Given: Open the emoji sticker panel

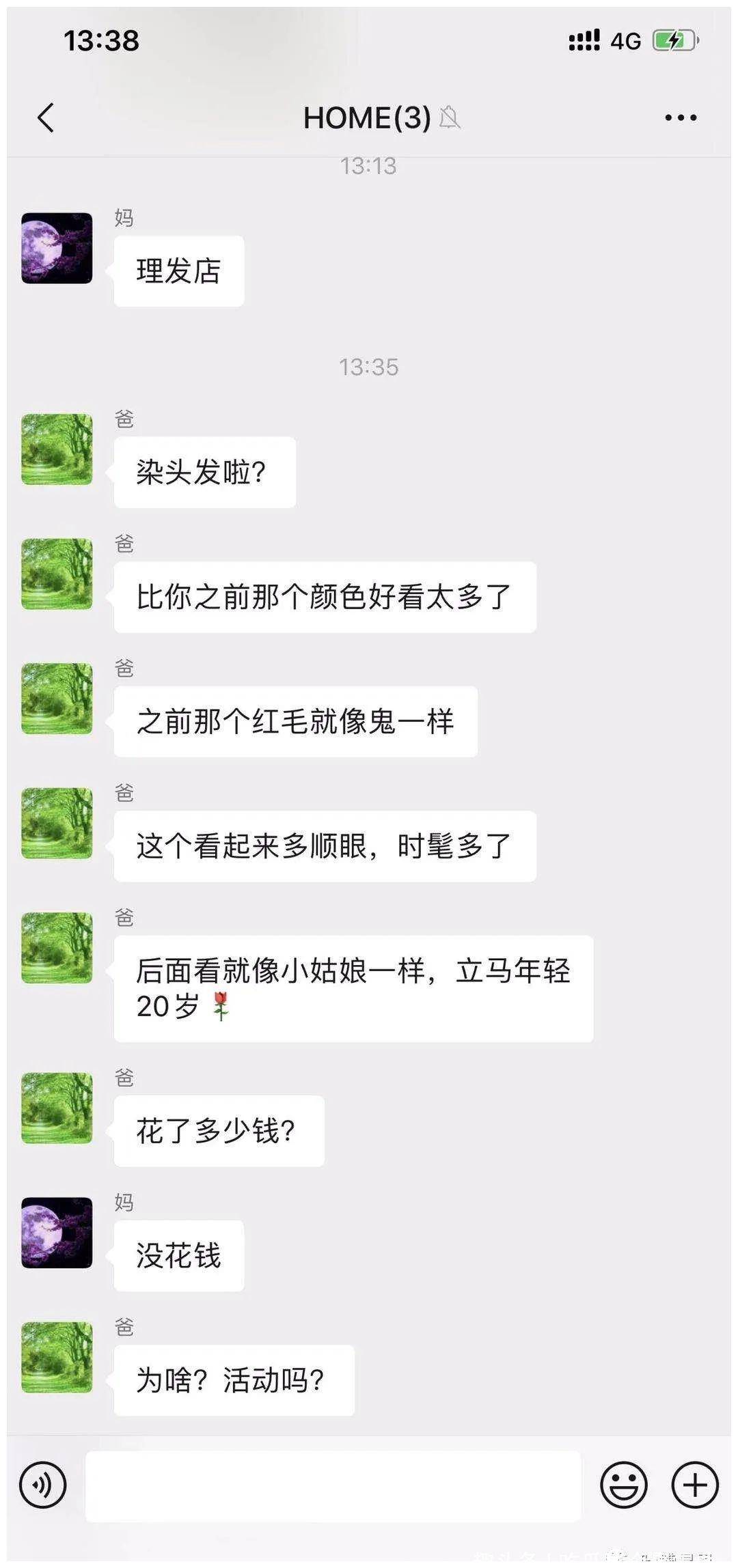Looking at the screenshot, I should 623,1485.
